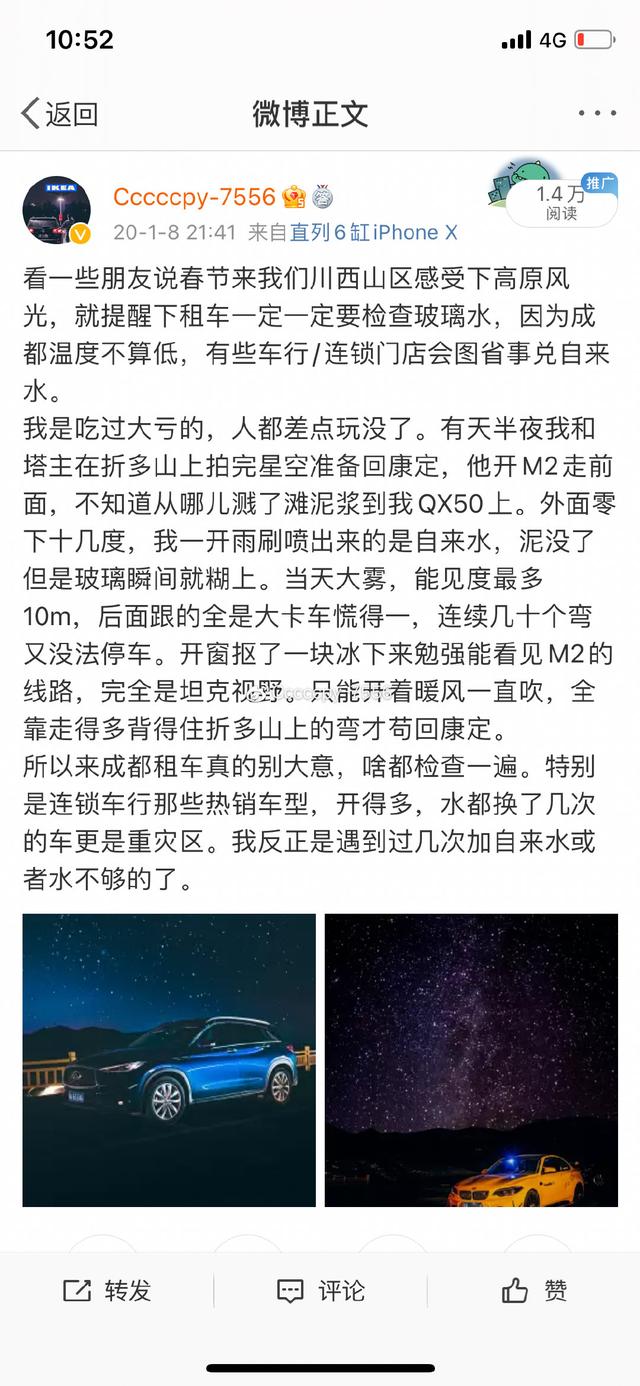Go back with the 返回 button

tap(60, 114)
